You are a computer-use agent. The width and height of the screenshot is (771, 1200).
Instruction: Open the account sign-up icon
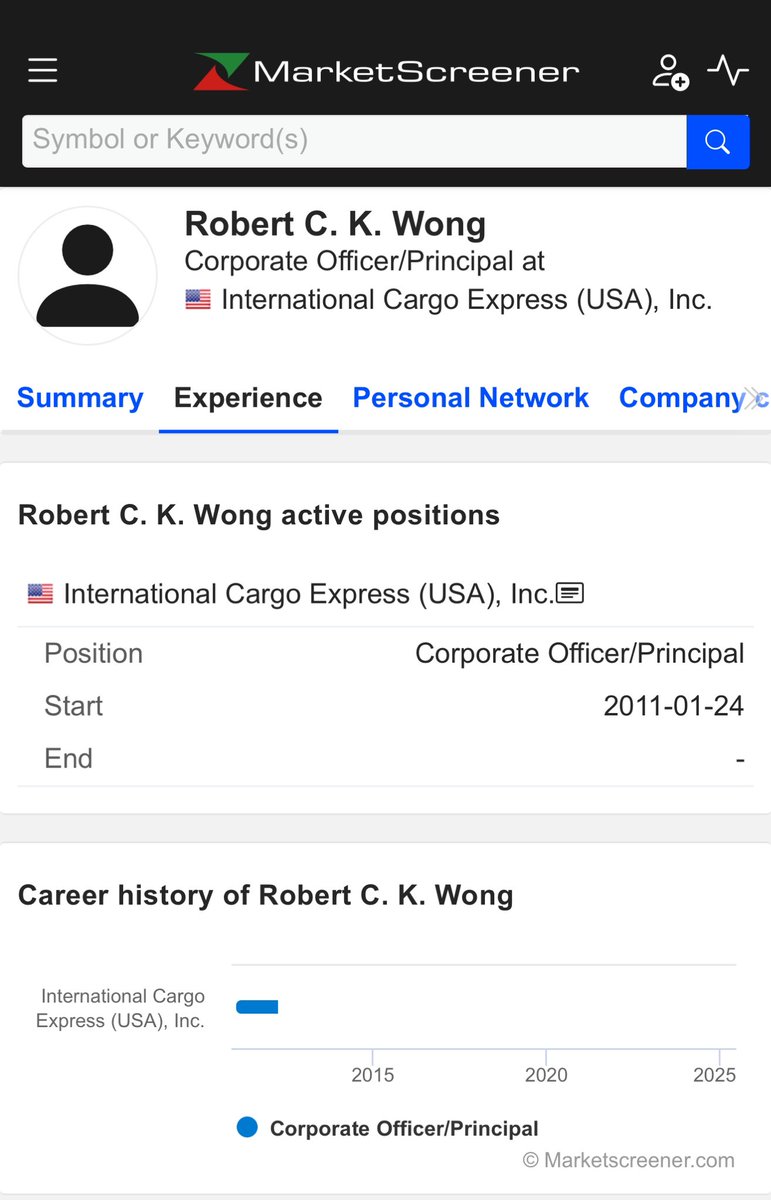pos(669,72)
